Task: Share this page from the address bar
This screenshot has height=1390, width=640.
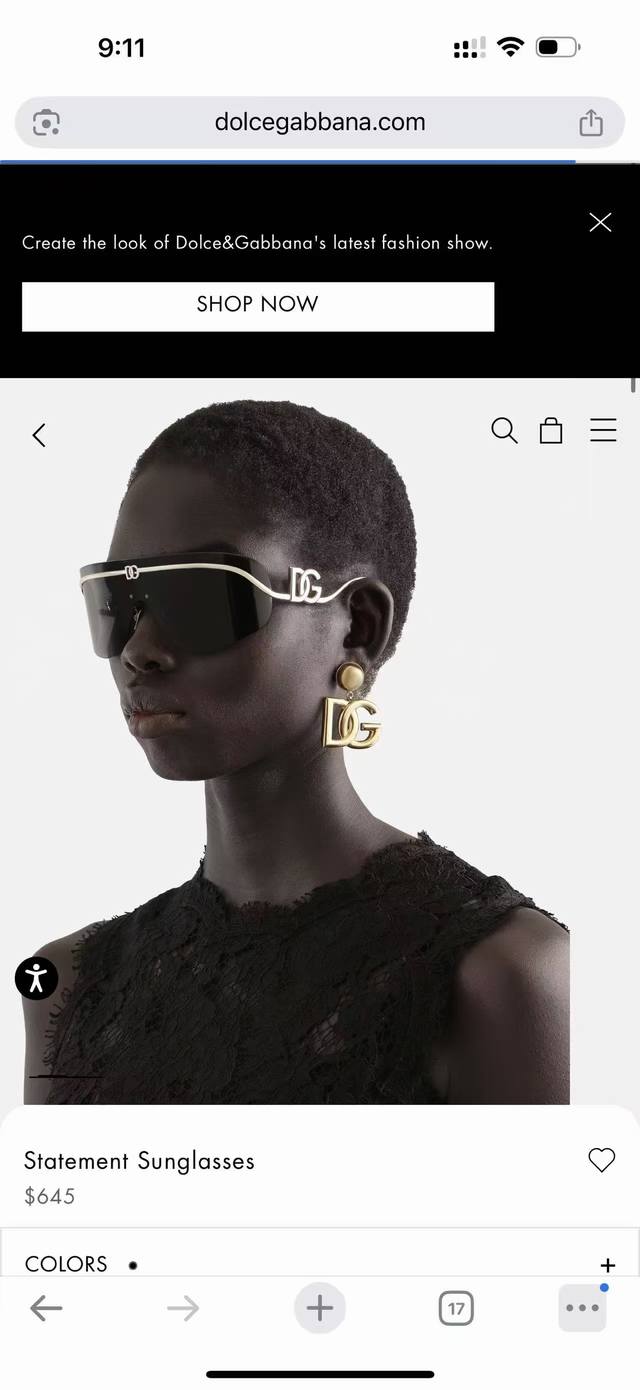Action: pos(591,123)
